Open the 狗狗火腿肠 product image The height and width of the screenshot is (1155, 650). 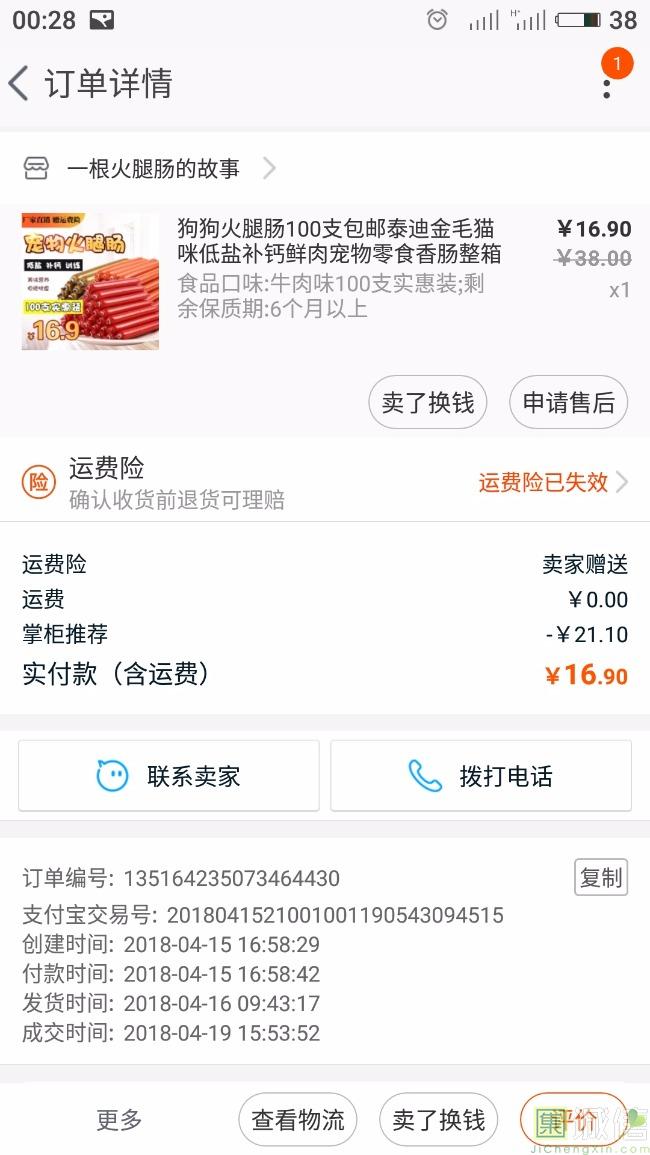pos(90,281)
